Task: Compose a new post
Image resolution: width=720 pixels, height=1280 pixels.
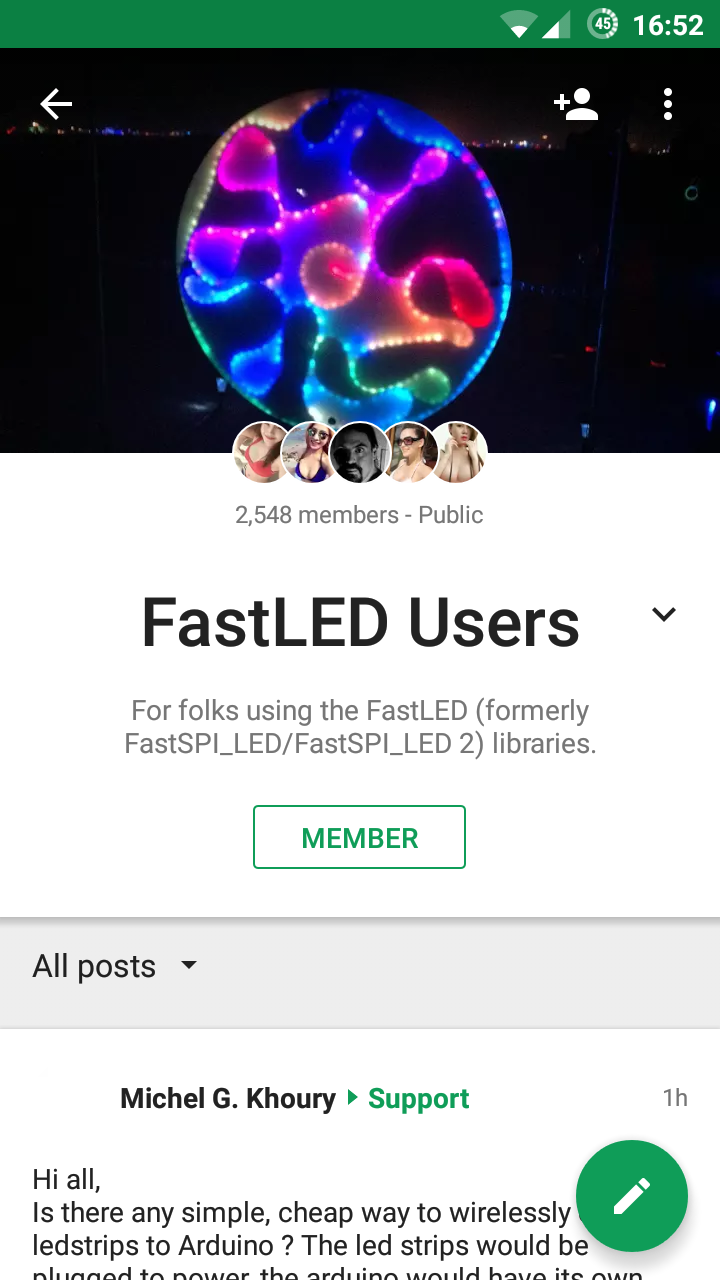Action: [x=631, y=1196]
